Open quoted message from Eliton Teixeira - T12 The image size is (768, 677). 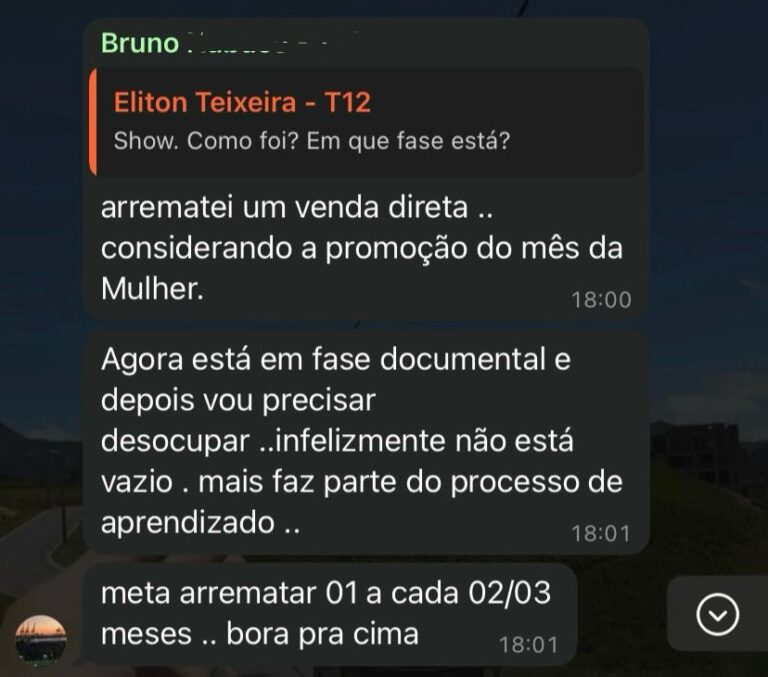365,121
